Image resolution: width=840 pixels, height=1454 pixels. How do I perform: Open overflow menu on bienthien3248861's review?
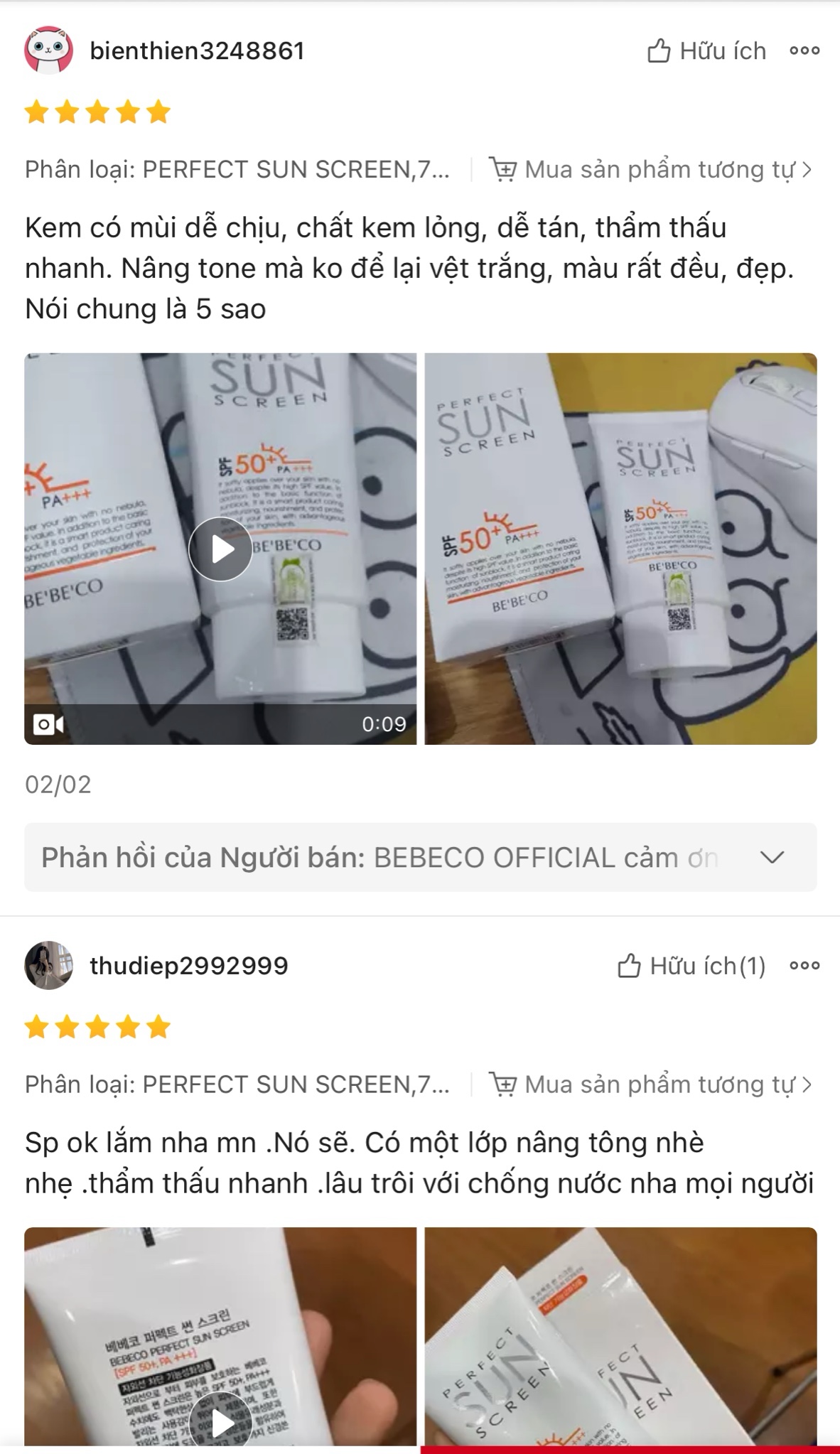click(x=804, y=50)
